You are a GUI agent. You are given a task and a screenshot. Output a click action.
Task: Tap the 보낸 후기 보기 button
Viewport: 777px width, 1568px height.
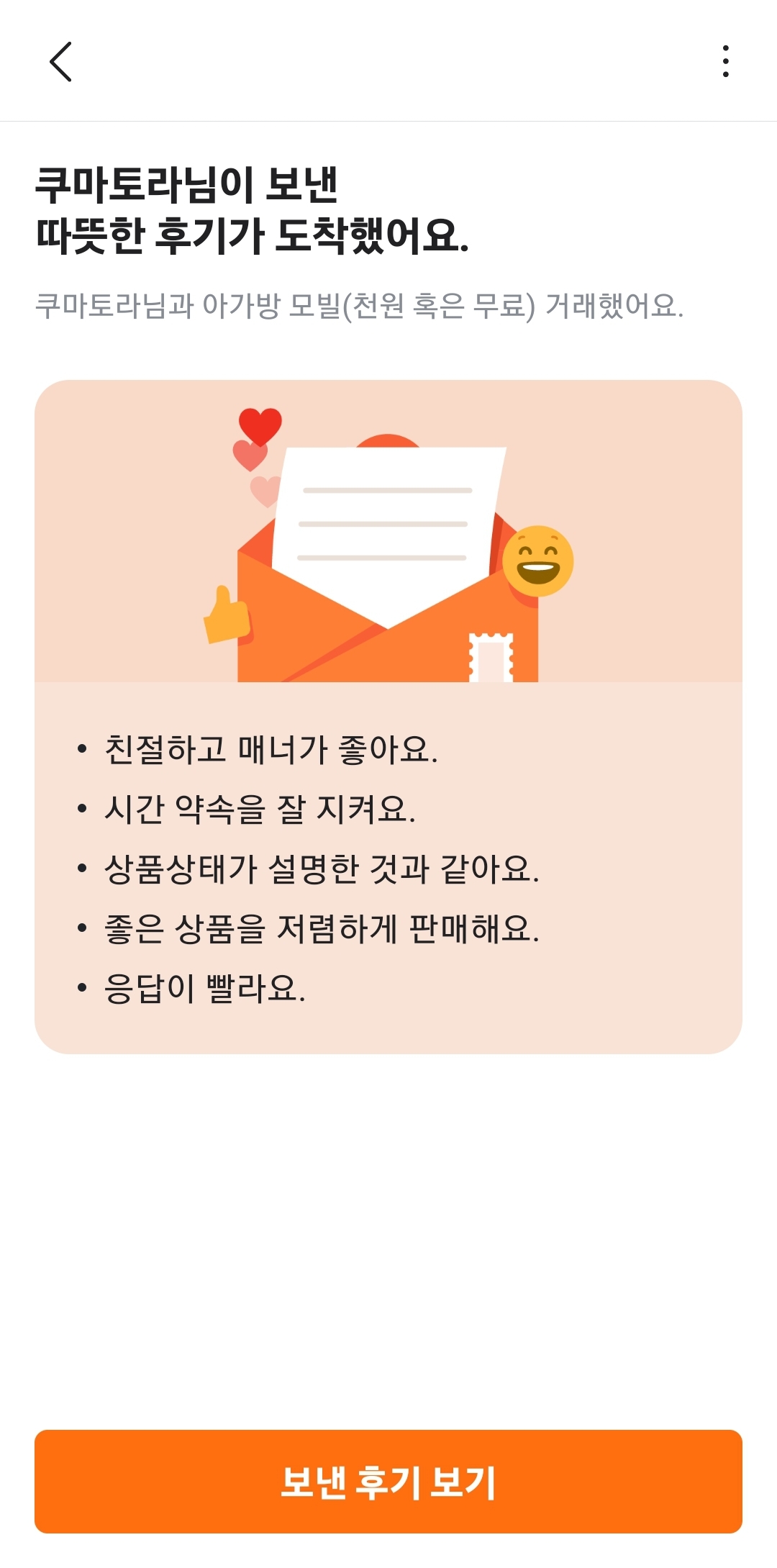(388, 1481)
